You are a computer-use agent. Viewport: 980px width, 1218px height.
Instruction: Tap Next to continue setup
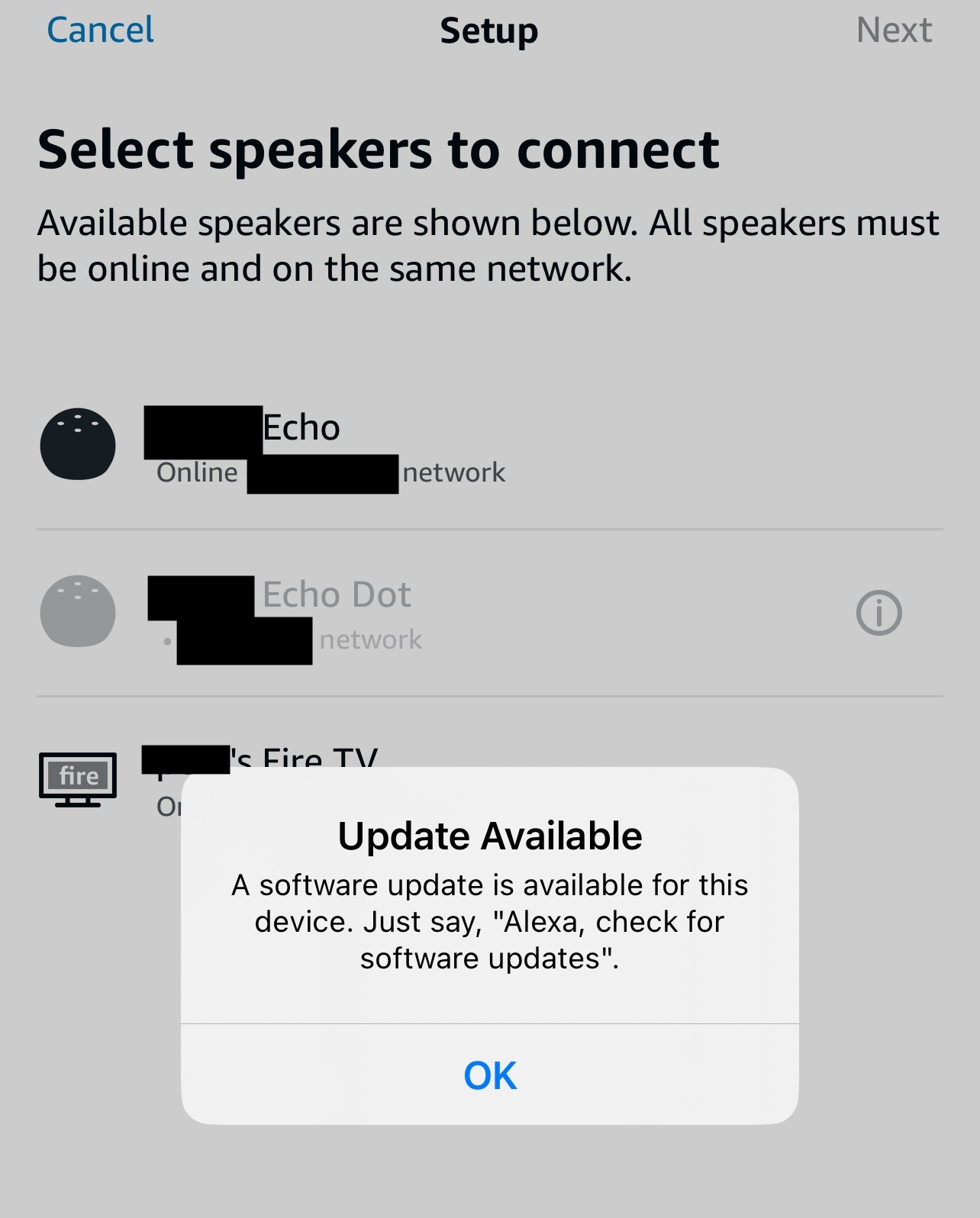tap(893, 31)
